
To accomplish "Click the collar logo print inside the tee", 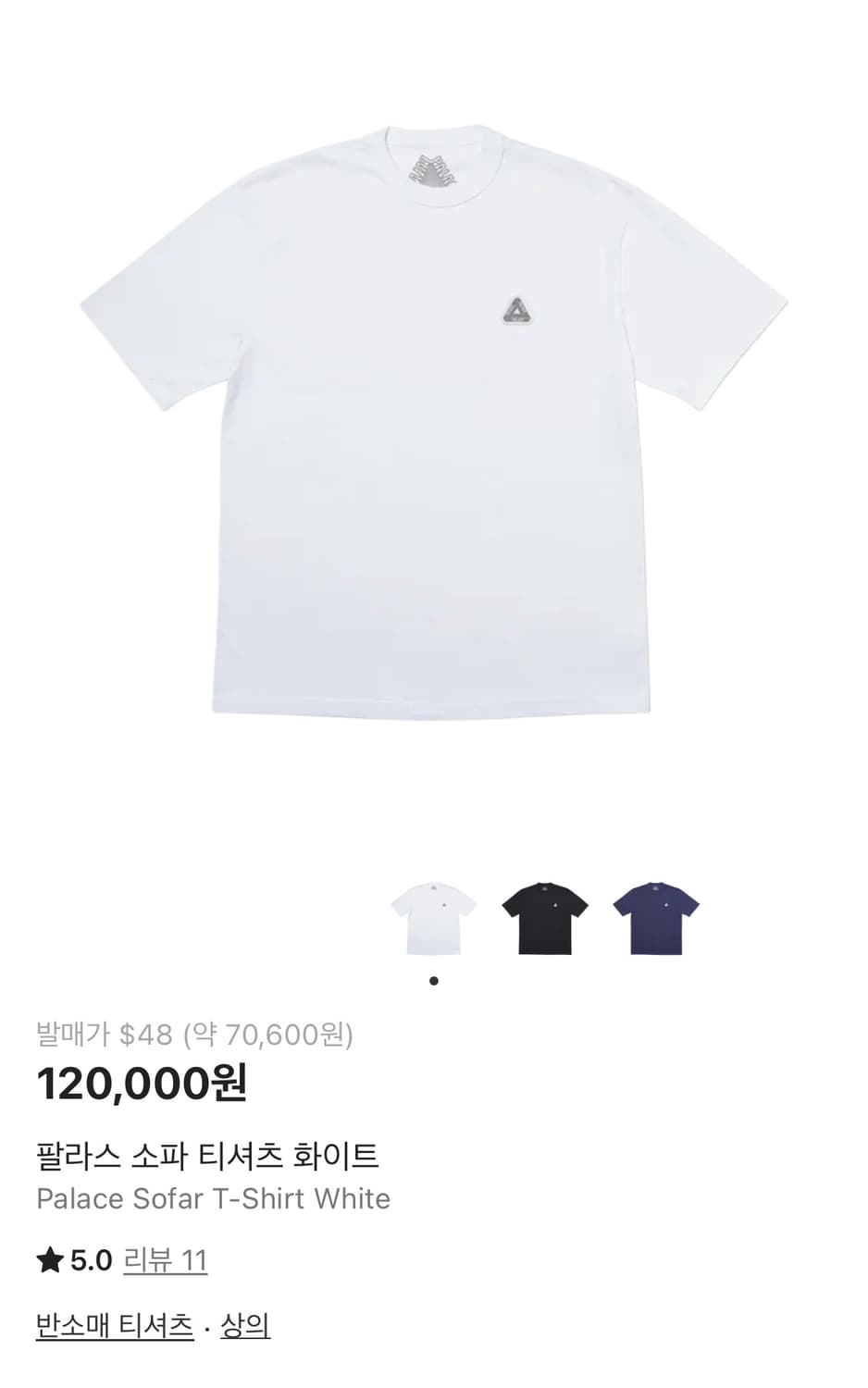I will [x=433, y=171].
